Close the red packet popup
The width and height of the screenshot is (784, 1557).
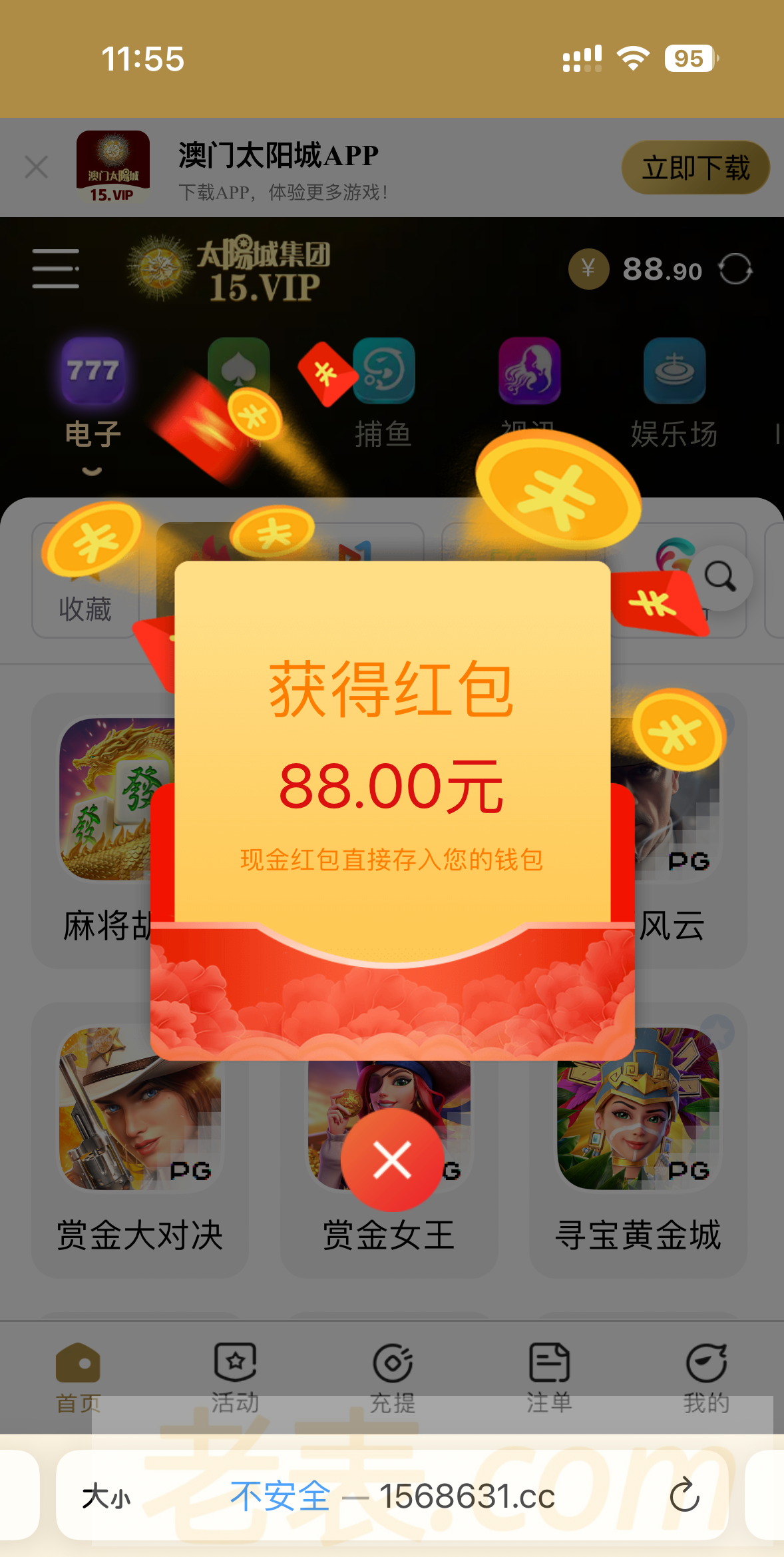click(x=392, y=1160)
